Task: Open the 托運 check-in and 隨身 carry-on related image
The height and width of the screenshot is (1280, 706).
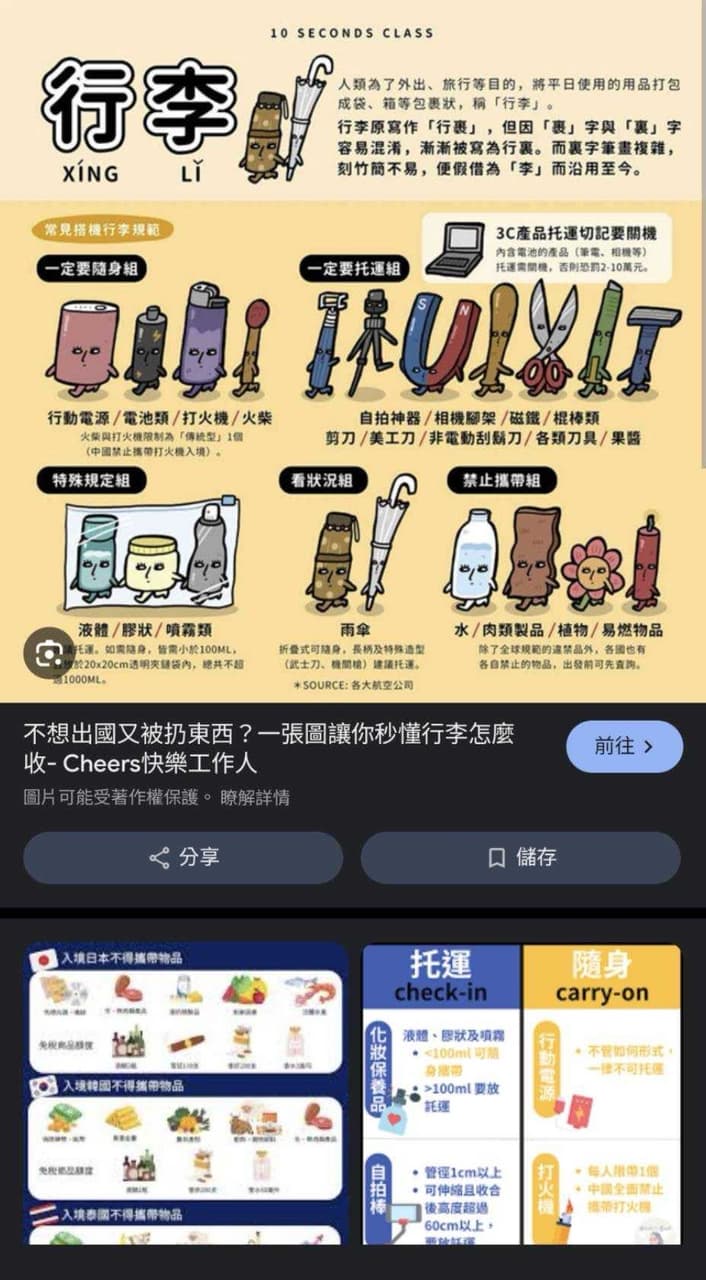Action: click(521, 1093)
